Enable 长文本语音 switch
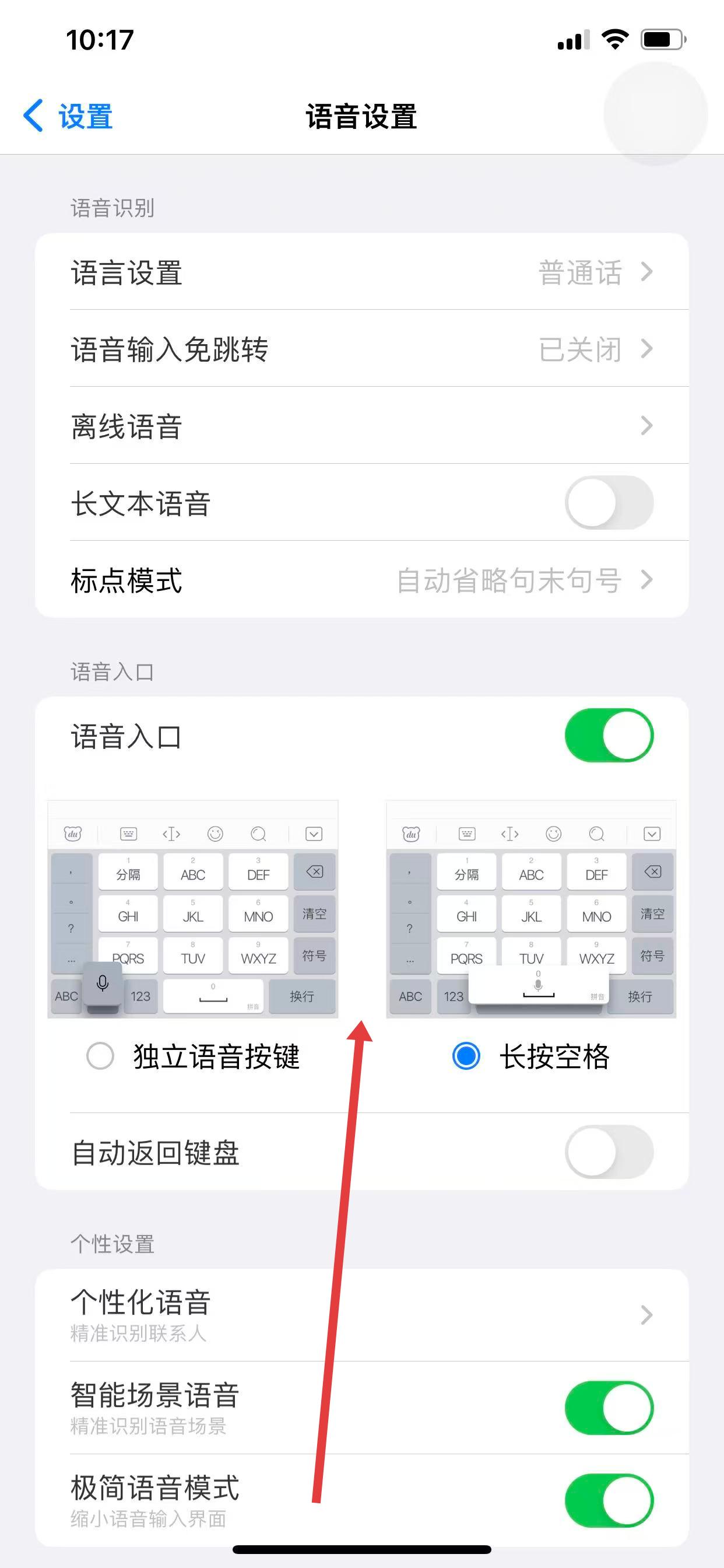Screen dimensions: 724x1568 click(x=609, y=503)
